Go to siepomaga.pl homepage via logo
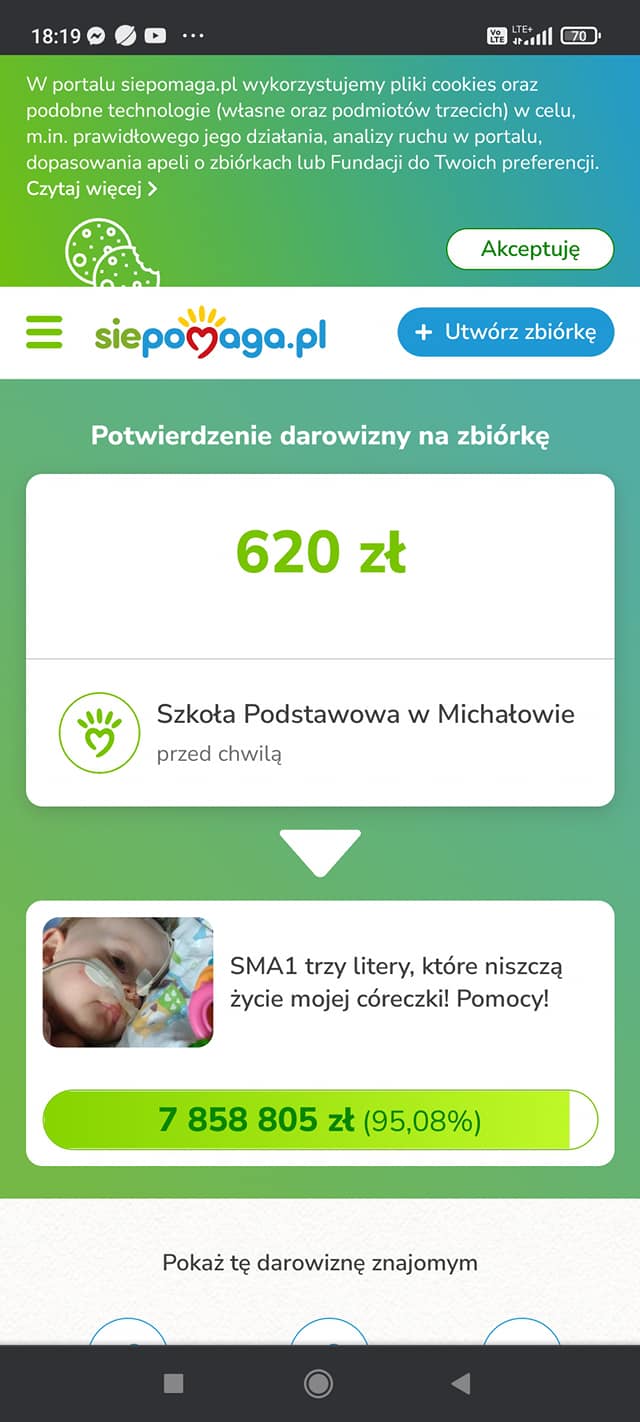This screenshot has width=640, height=1422. 211,334
